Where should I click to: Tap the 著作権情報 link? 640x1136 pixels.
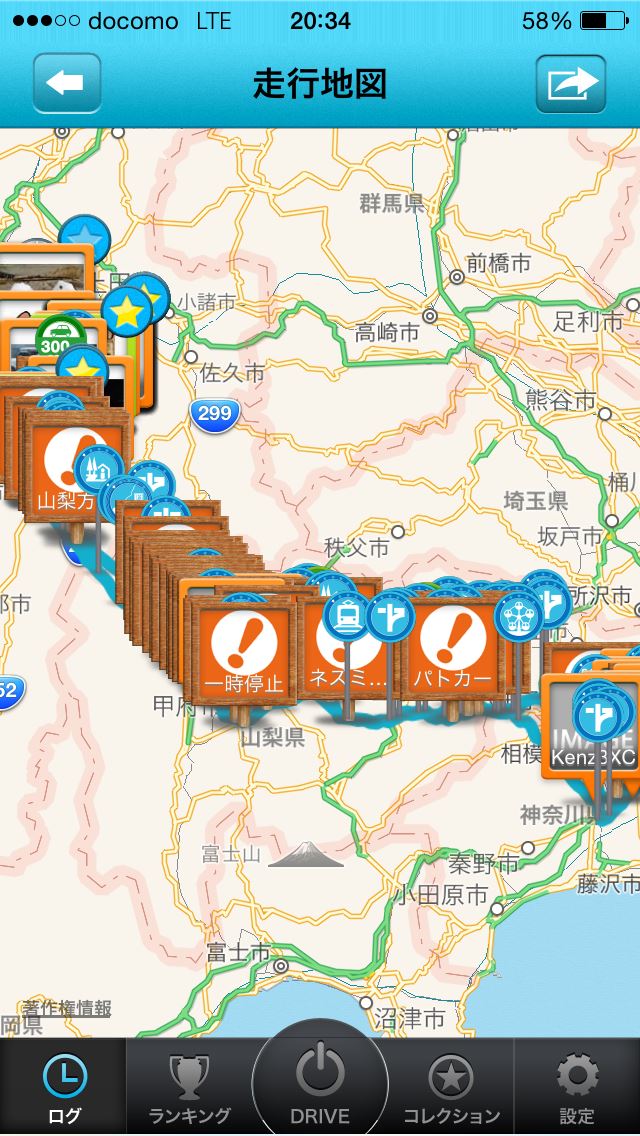tap(66, 1008)
